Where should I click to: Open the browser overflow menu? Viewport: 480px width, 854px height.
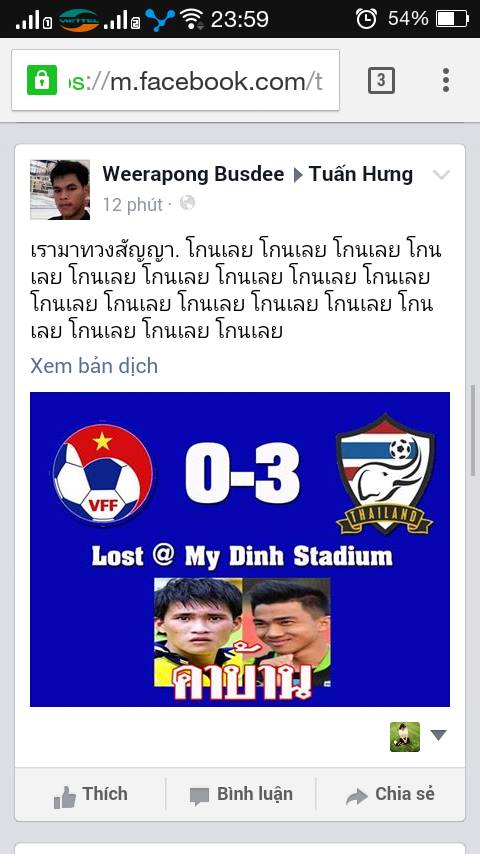pos(446,80)
